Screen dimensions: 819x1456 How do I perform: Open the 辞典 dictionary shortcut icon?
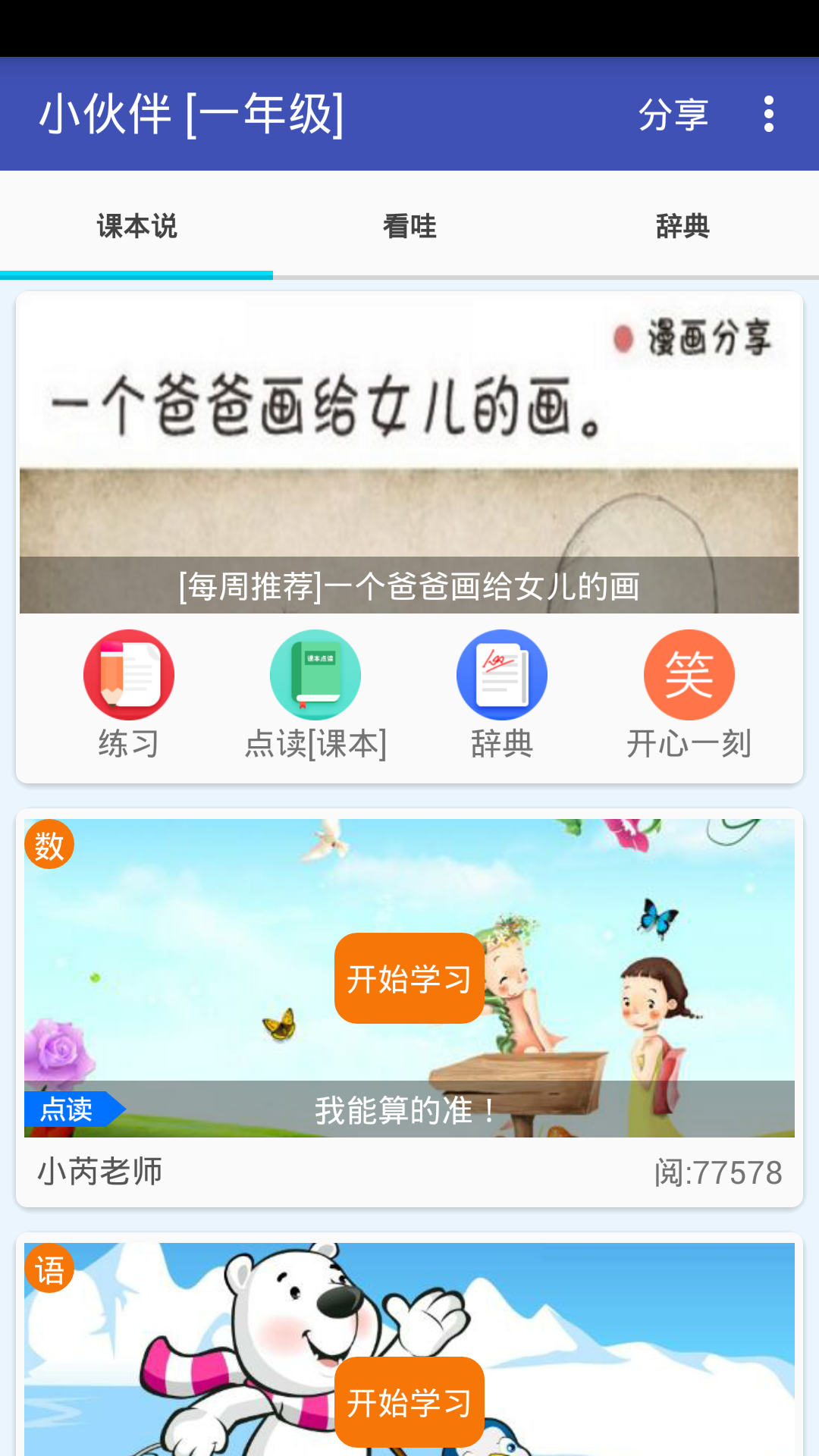tap(502, 675)
